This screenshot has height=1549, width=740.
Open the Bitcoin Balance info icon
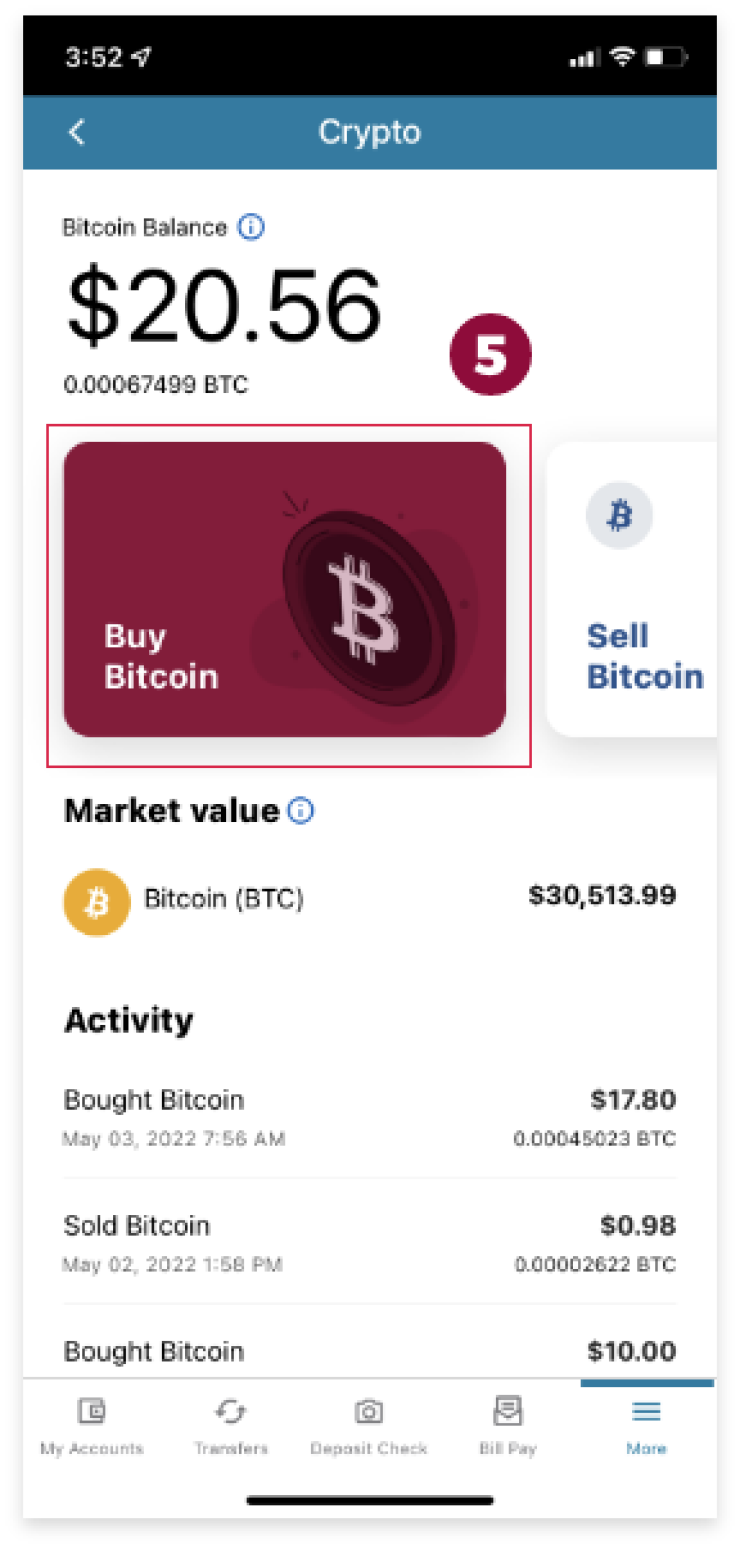coord(251,228)
